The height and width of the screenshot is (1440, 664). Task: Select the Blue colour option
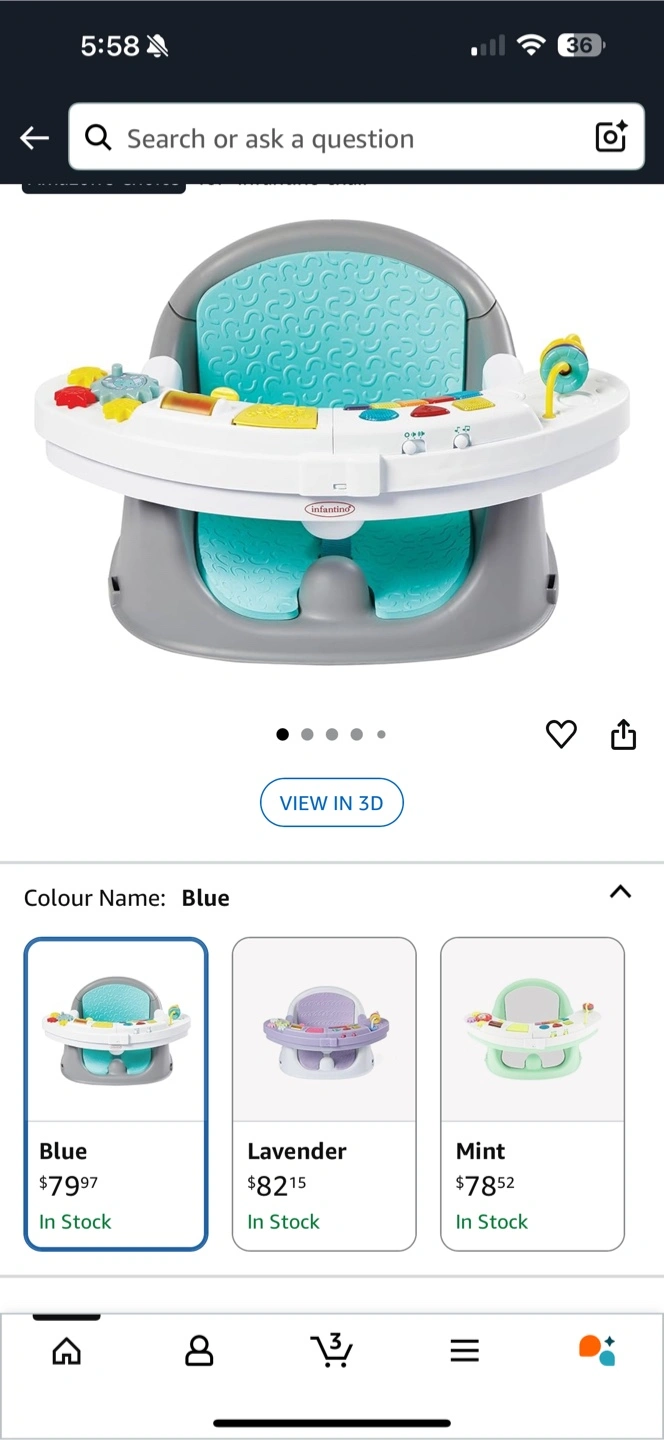coord(116,1094)
